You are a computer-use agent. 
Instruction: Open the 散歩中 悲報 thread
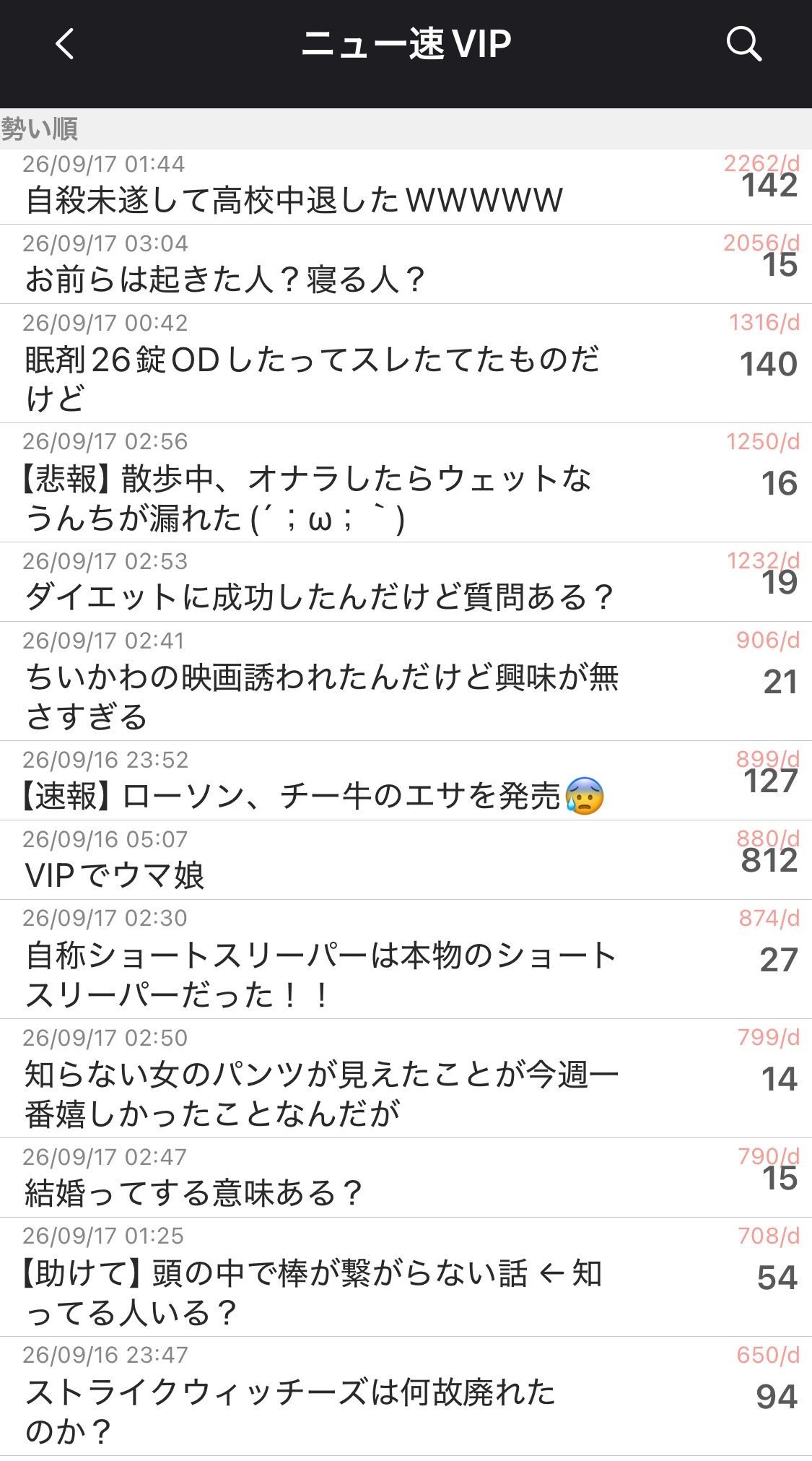406,483
